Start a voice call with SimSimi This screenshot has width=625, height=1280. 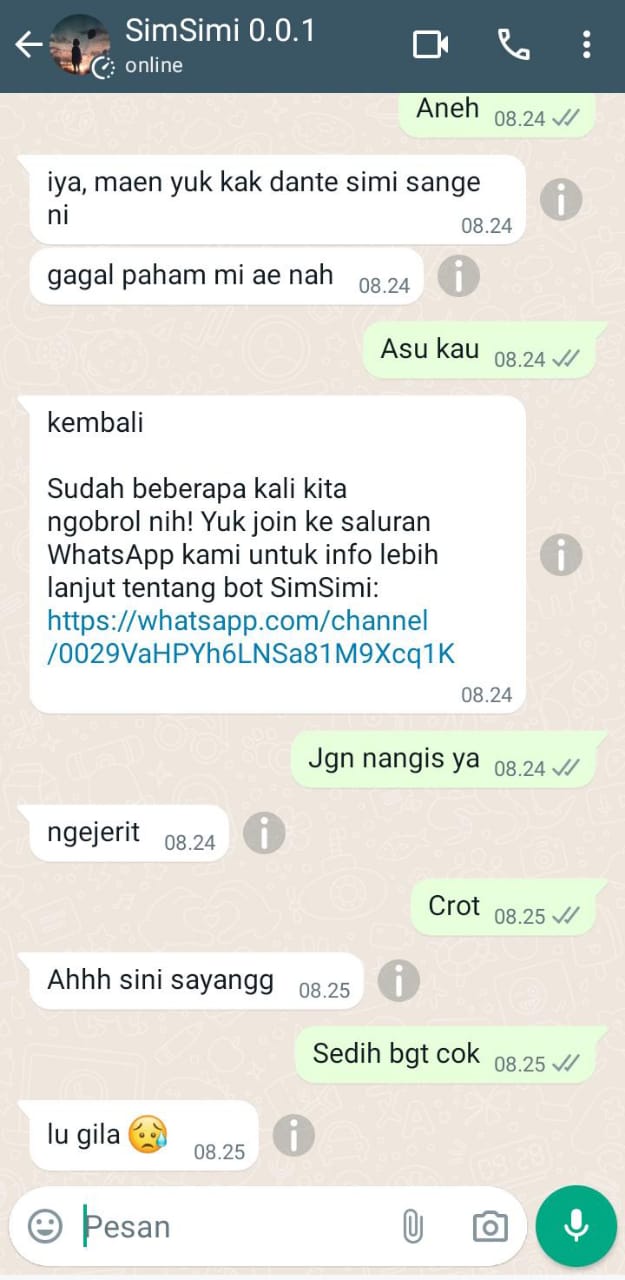(513, 45)
